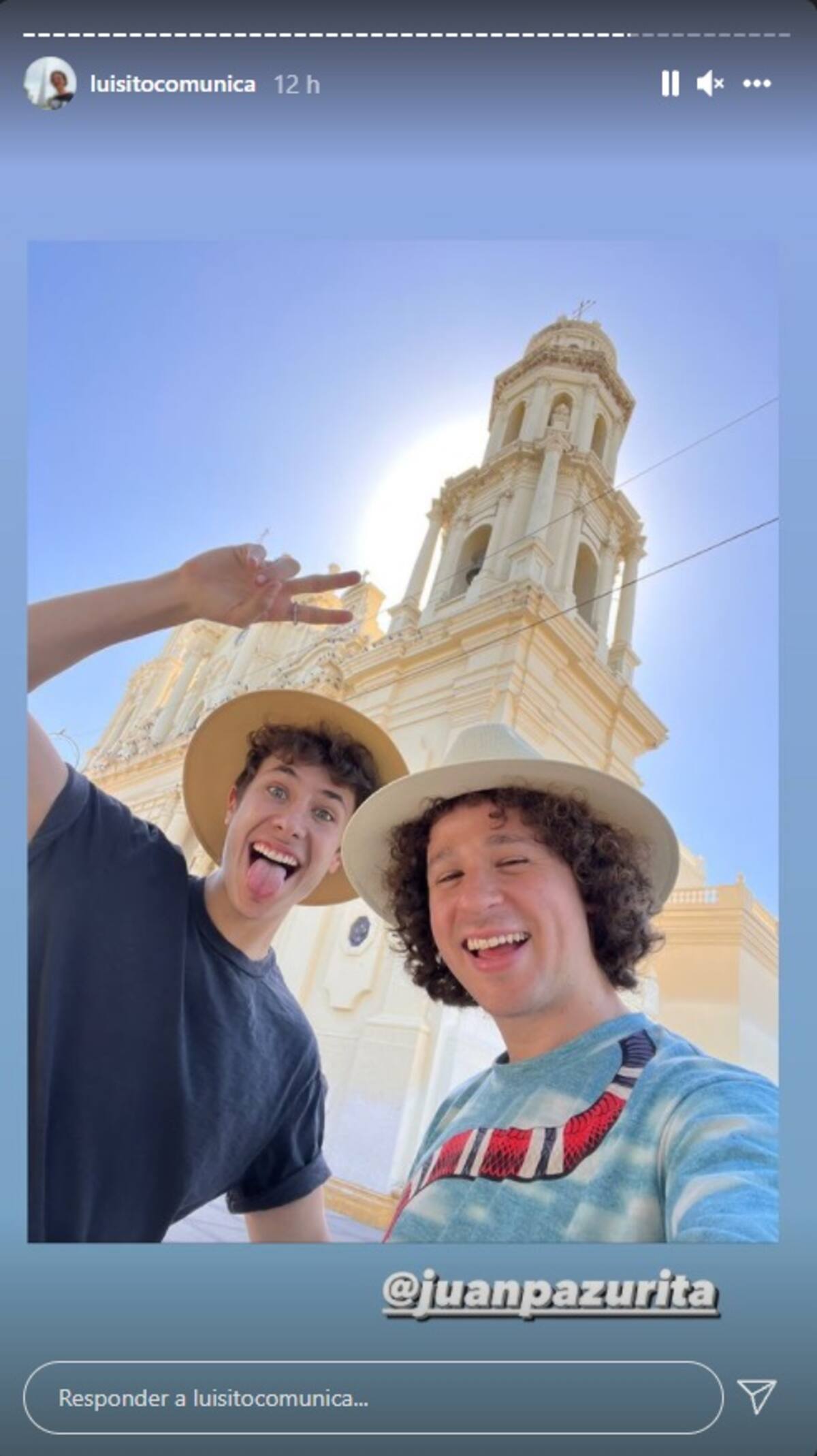This screenshot has height=1456, width=817.
Task: Unmute the story audio
Action: (x=710, y=84)
